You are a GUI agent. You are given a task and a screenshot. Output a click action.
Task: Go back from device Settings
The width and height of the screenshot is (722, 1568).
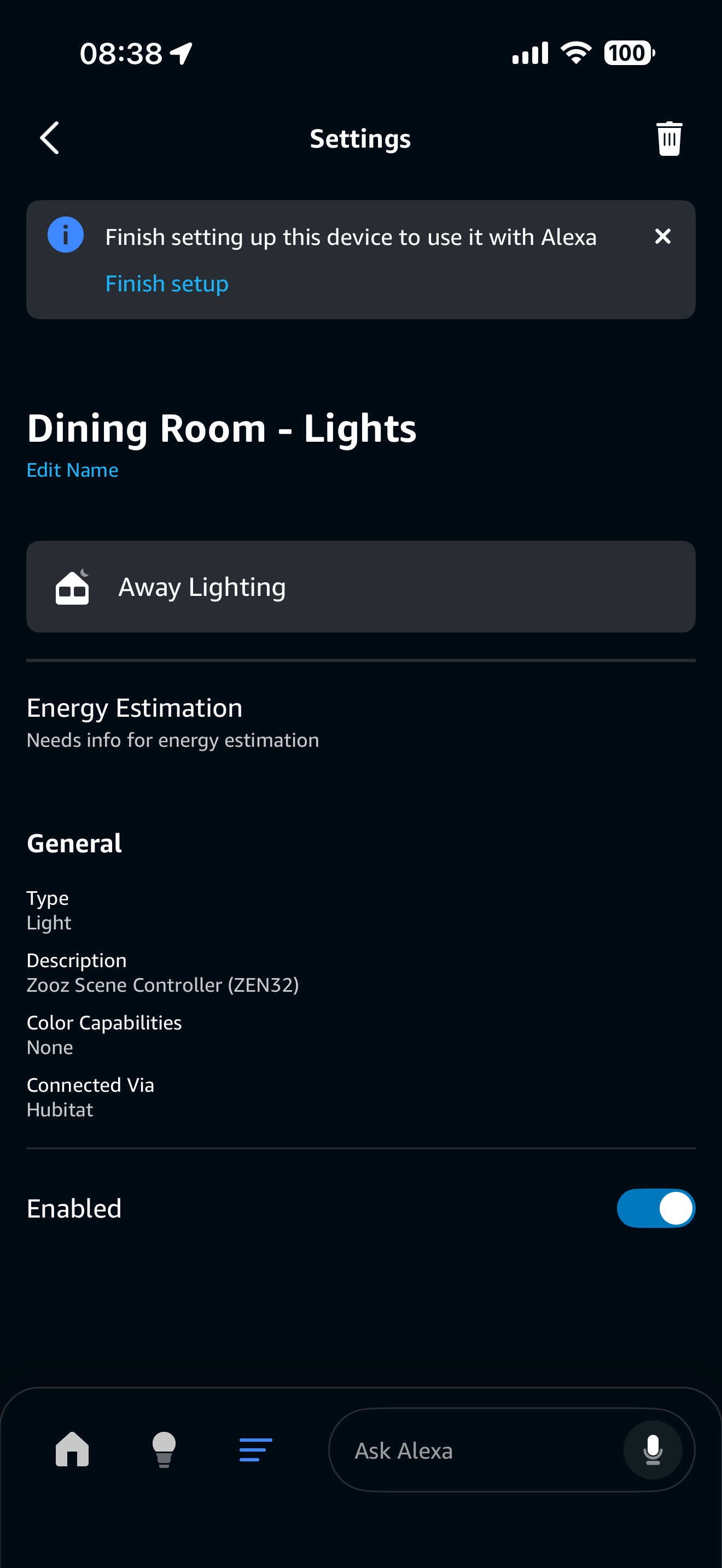tap(50, 138)
